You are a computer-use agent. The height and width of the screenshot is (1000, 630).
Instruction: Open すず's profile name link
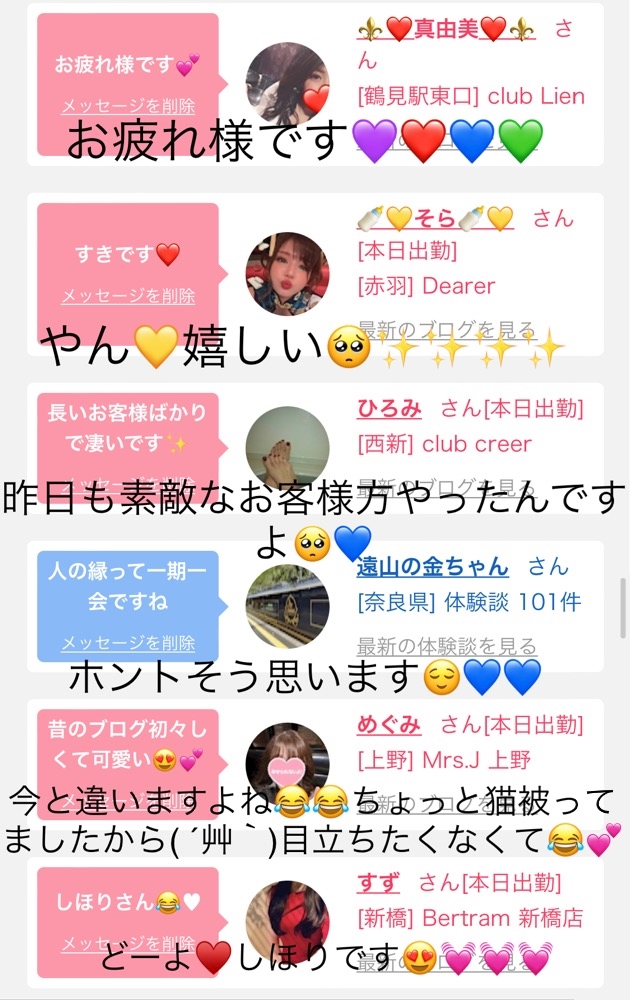click(378, 883)
